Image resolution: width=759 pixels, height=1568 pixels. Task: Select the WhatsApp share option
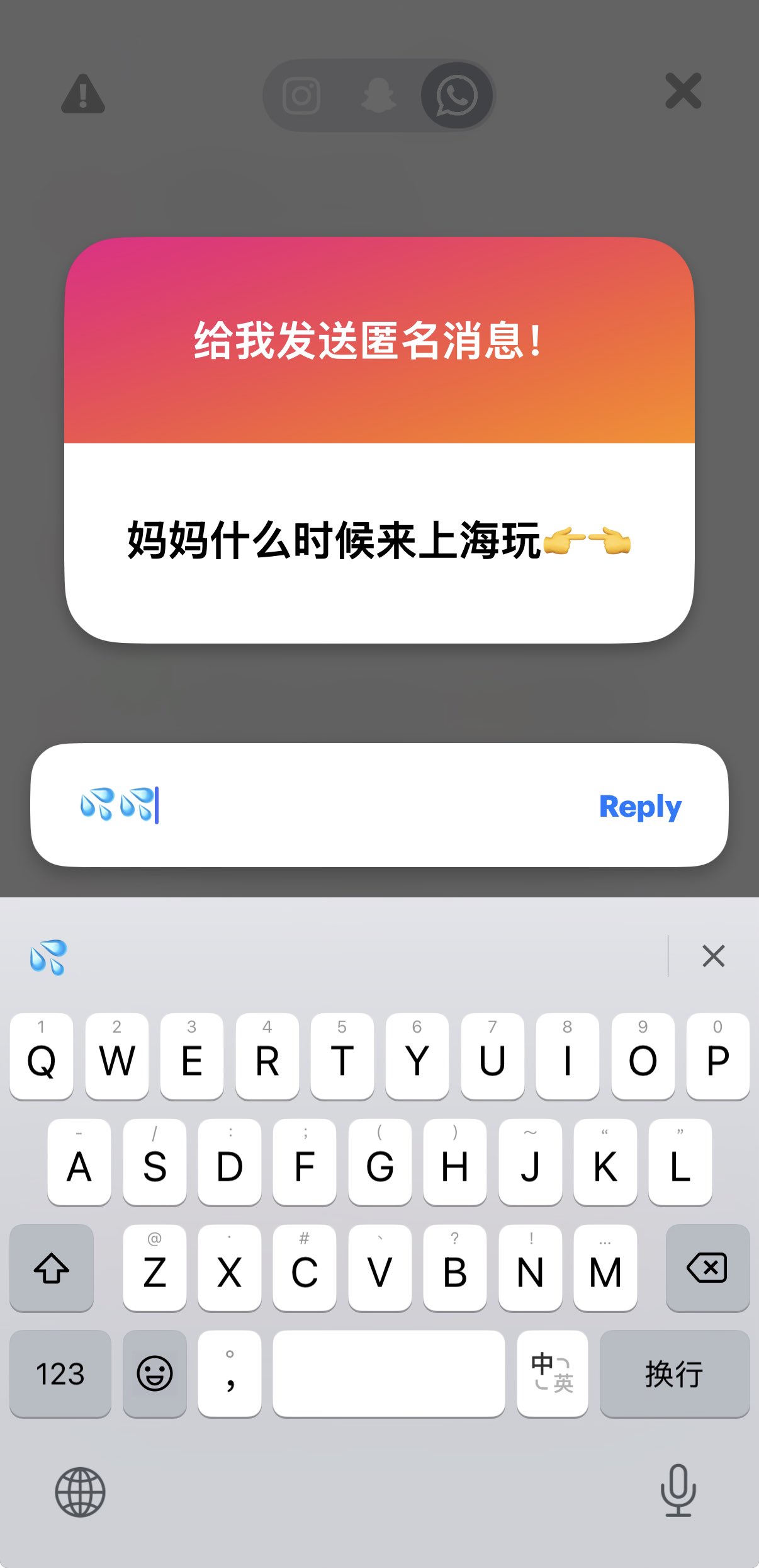456,96
